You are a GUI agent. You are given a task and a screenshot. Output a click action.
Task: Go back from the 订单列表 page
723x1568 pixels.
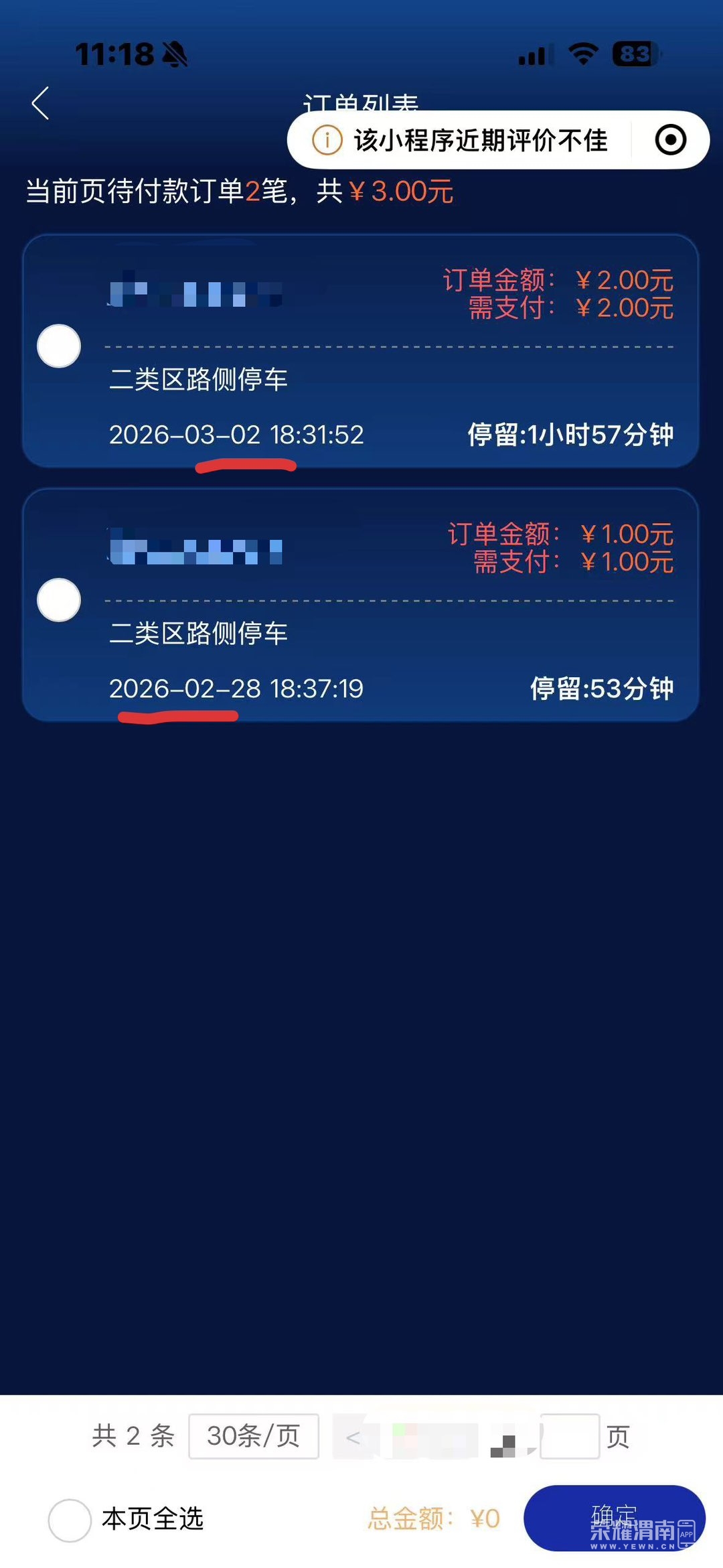(x=41, y=104)
